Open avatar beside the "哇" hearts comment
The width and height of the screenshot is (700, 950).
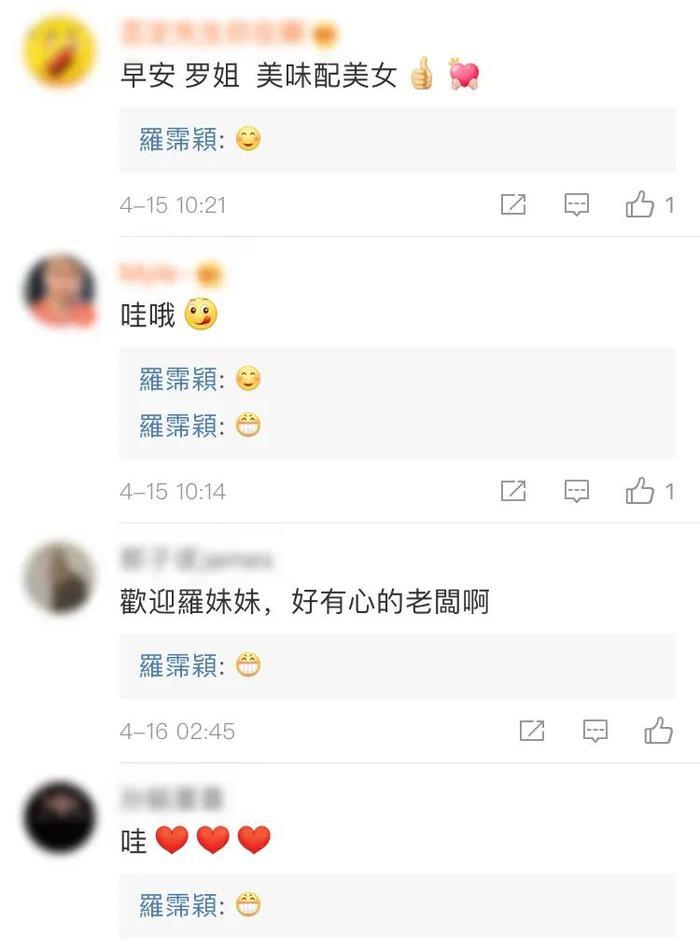point(59,817)
